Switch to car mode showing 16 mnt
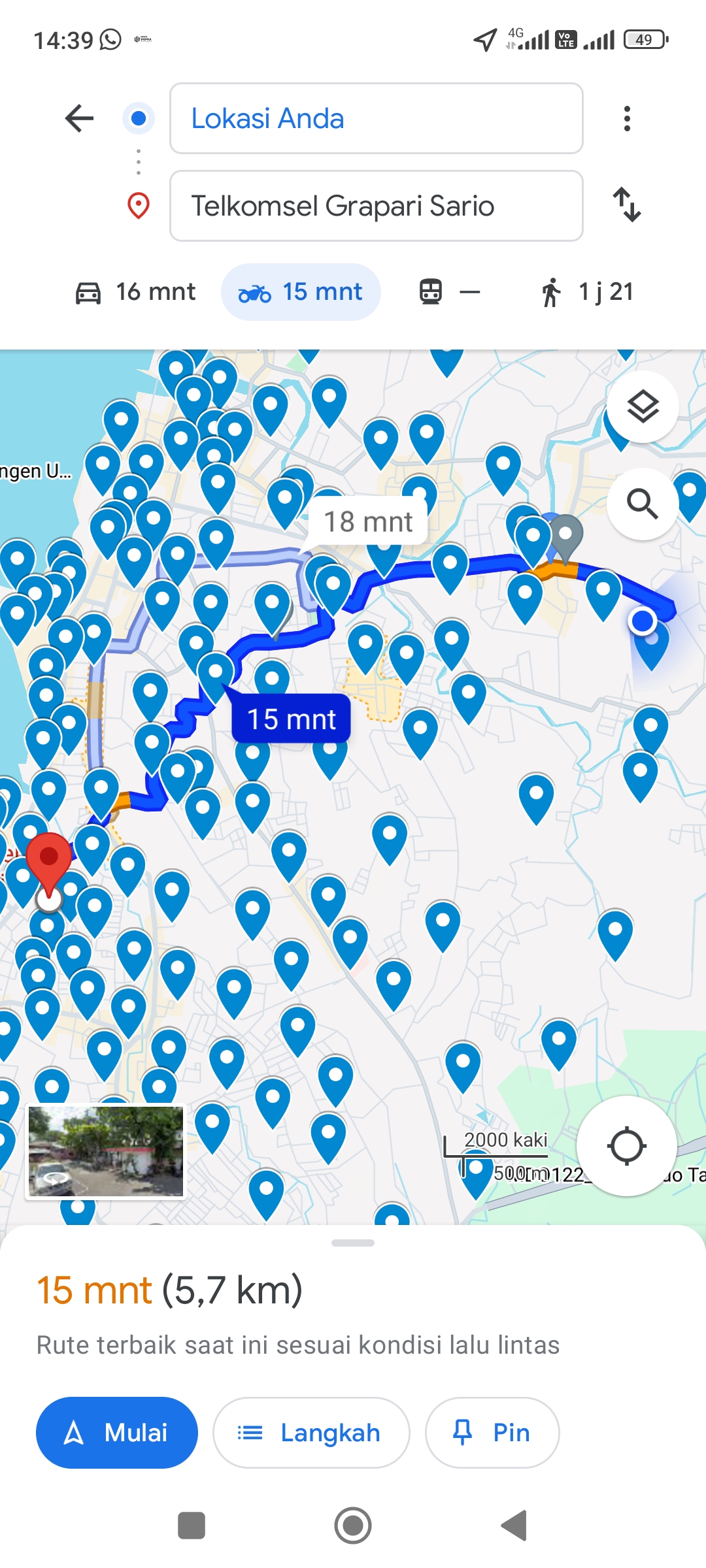Viewport: 706px width, 1568px height. pos(135,292)
